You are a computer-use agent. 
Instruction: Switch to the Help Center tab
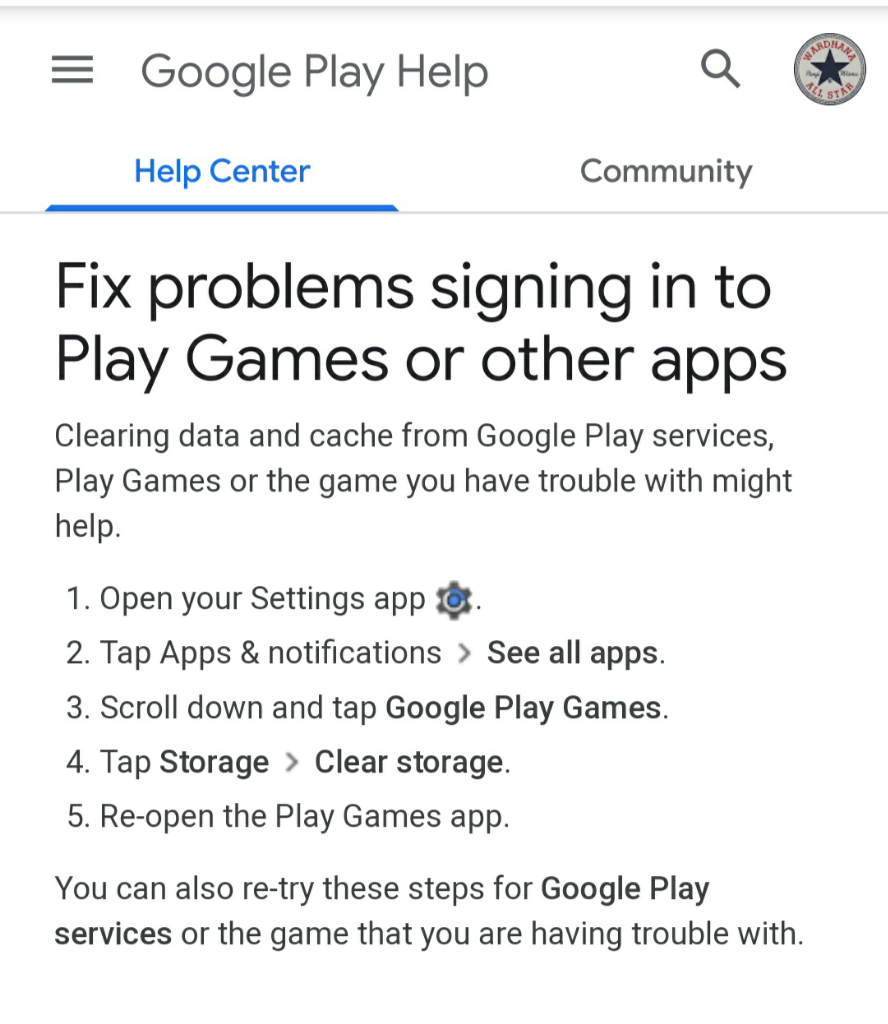tap(222, 172)
